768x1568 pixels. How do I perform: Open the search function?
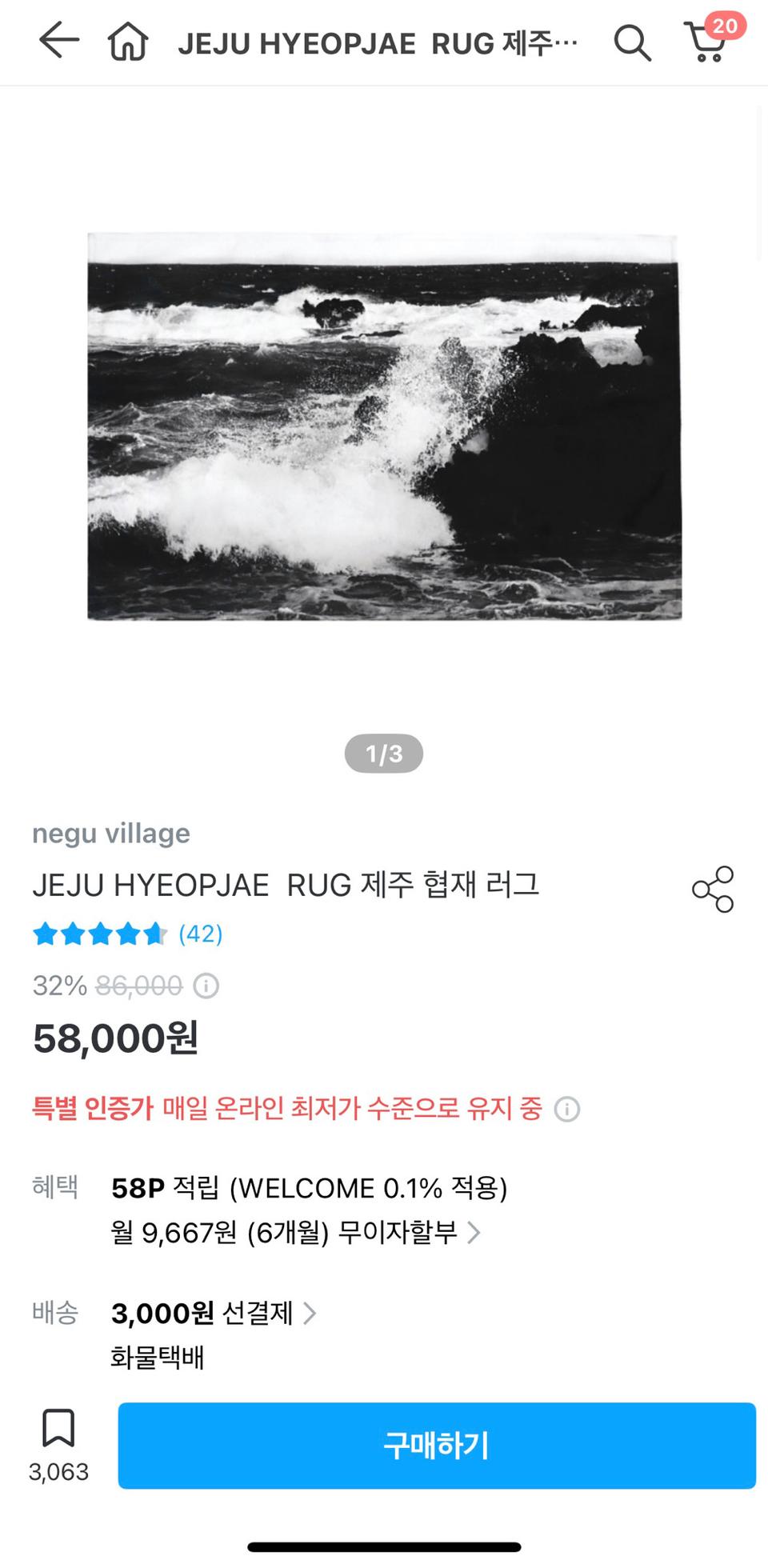pyautogui.click(x=633, y=43)
